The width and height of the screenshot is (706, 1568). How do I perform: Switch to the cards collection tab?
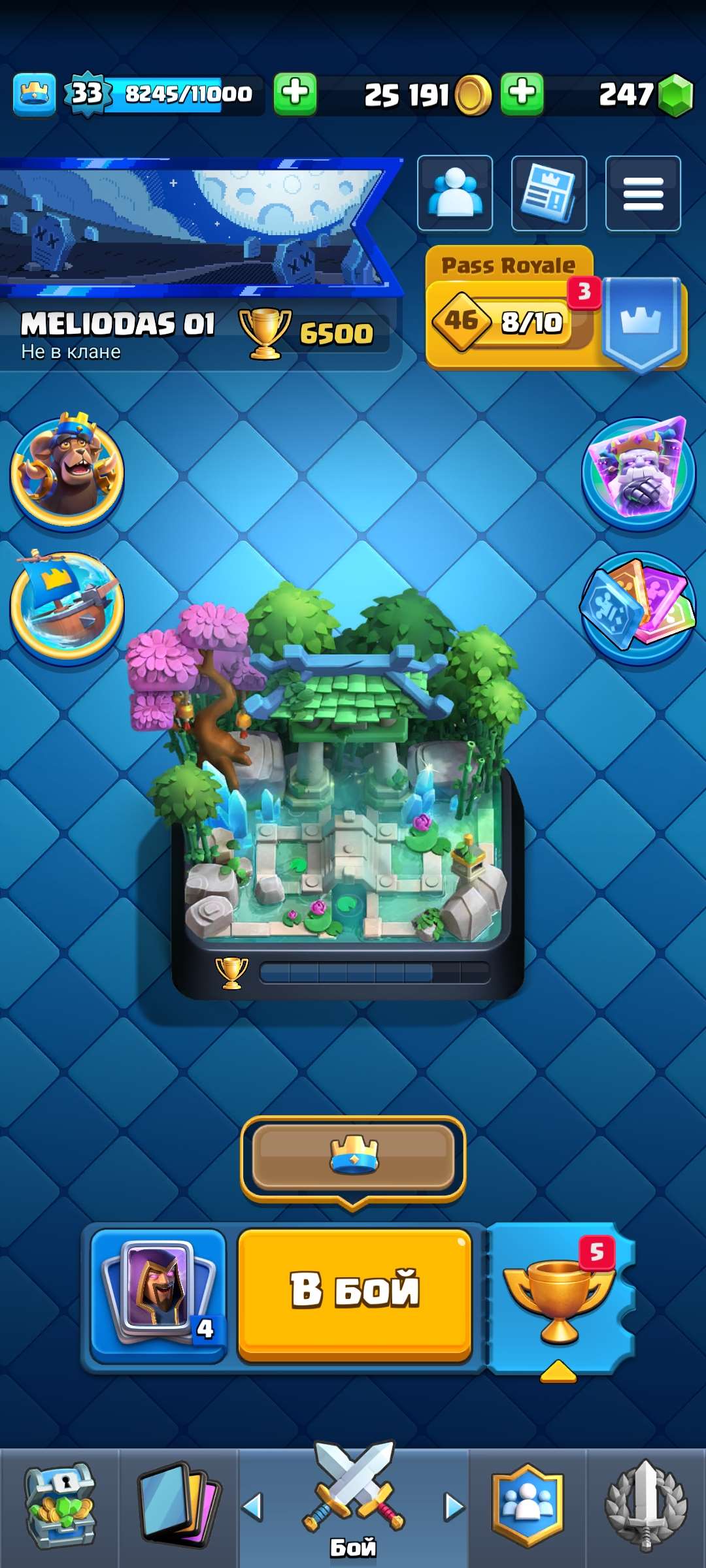point(178,1506)
